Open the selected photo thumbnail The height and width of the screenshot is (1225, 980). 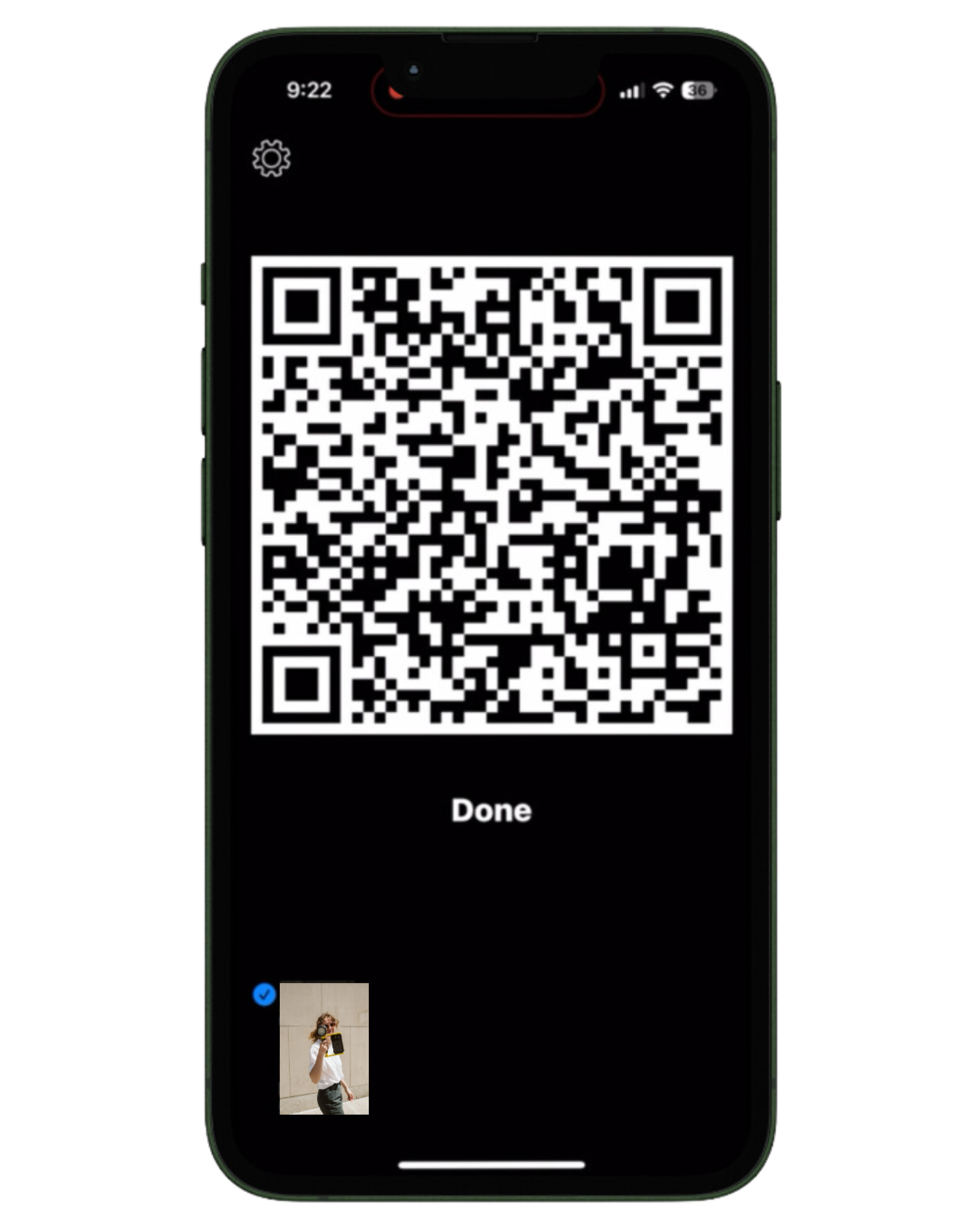[x=324, y=1048]
